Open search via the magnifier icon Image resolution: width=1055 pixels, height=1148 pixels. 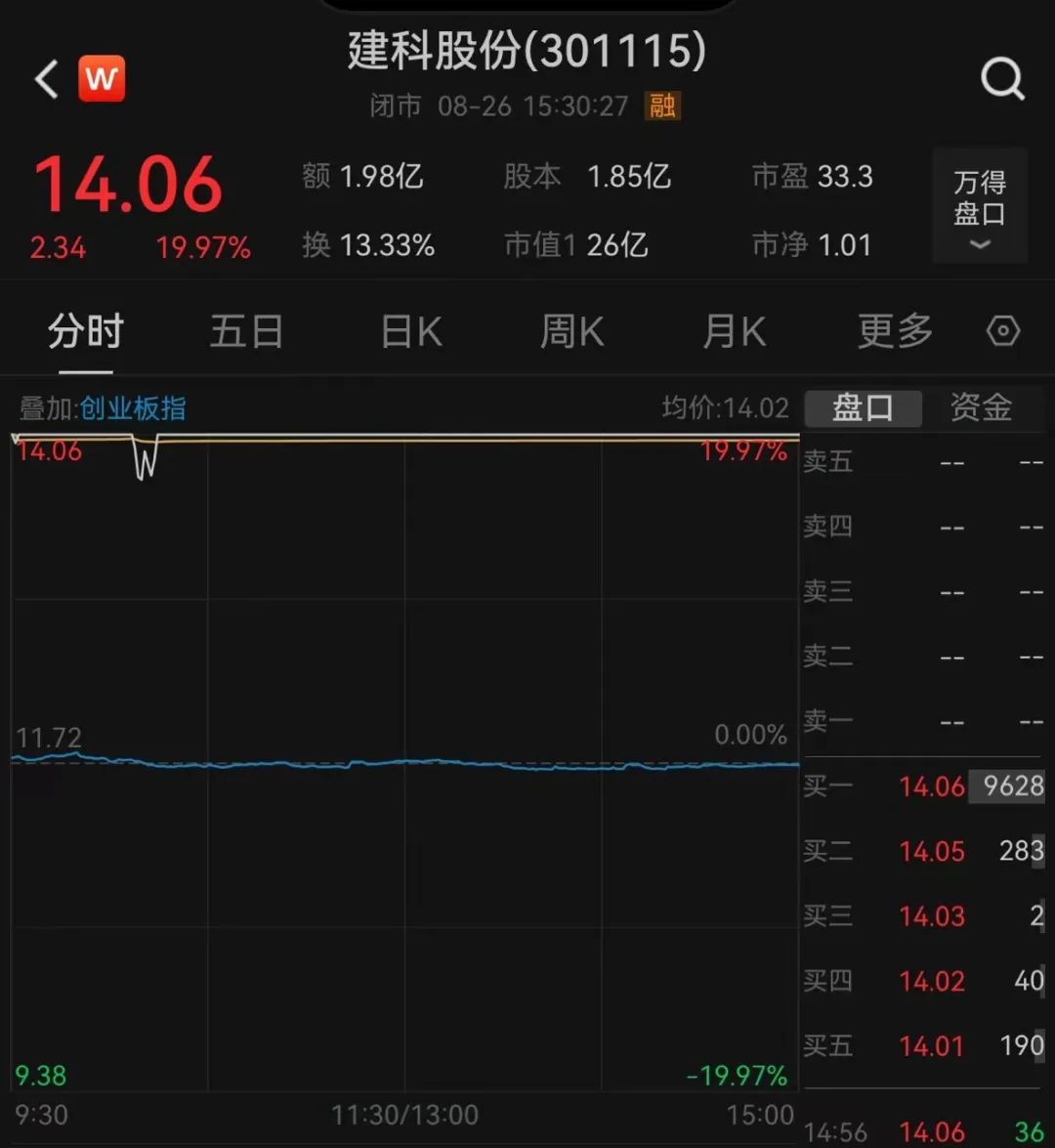click(x=1002, y=78)
